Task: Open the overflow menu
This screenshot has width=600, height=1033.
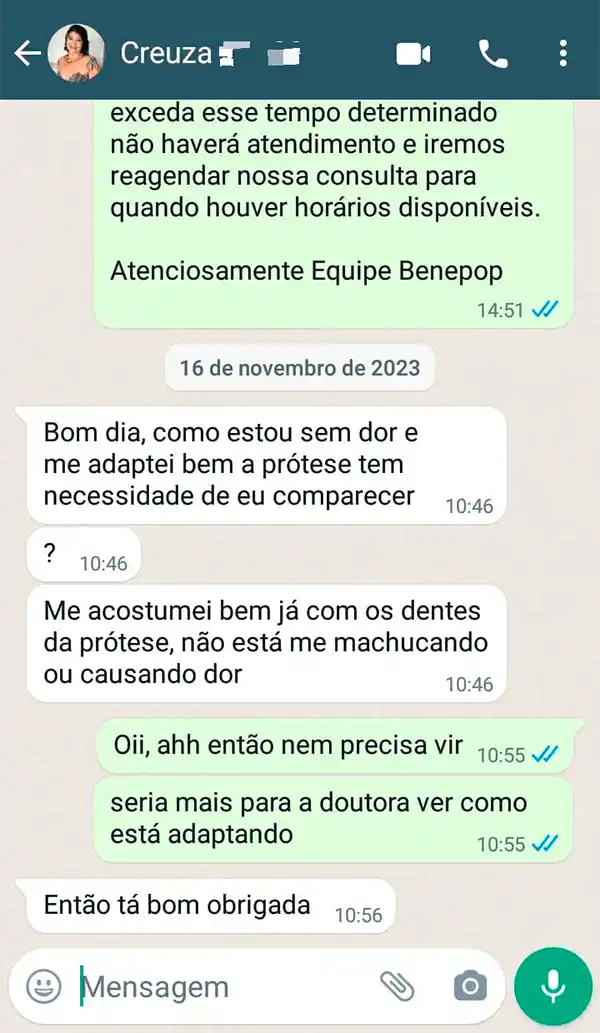Action: pos(564,53)
